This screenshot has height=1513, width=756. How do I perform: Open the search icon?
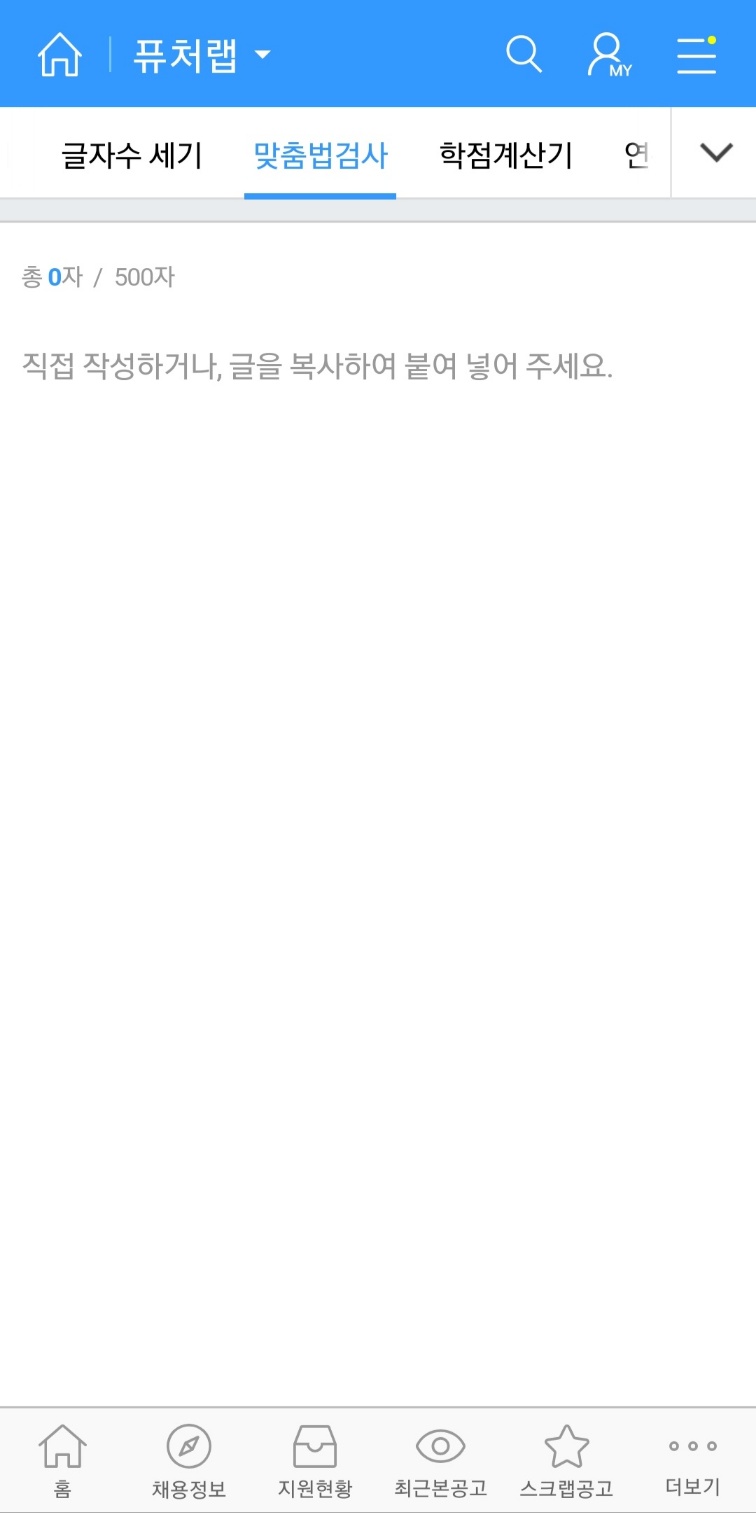coord(524,54)
